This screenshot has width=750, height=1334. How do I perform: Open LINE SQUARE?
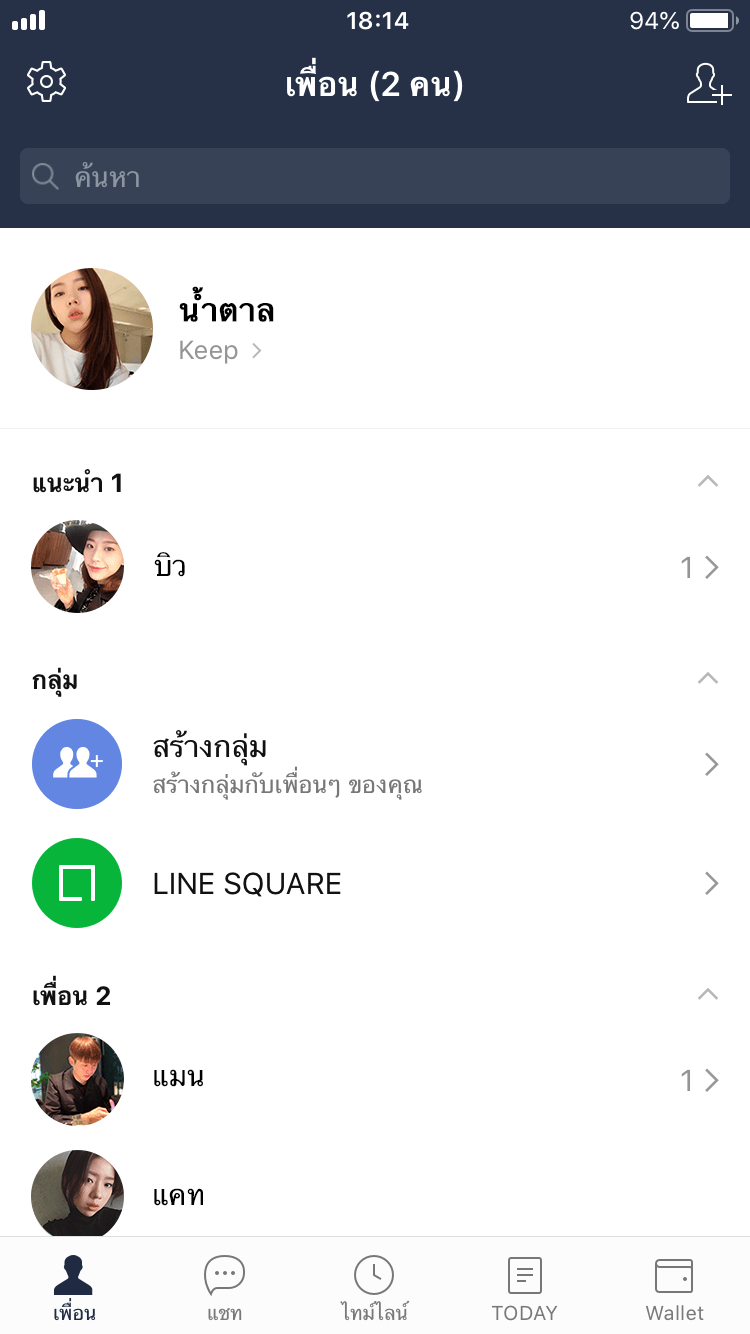point(375,883)
